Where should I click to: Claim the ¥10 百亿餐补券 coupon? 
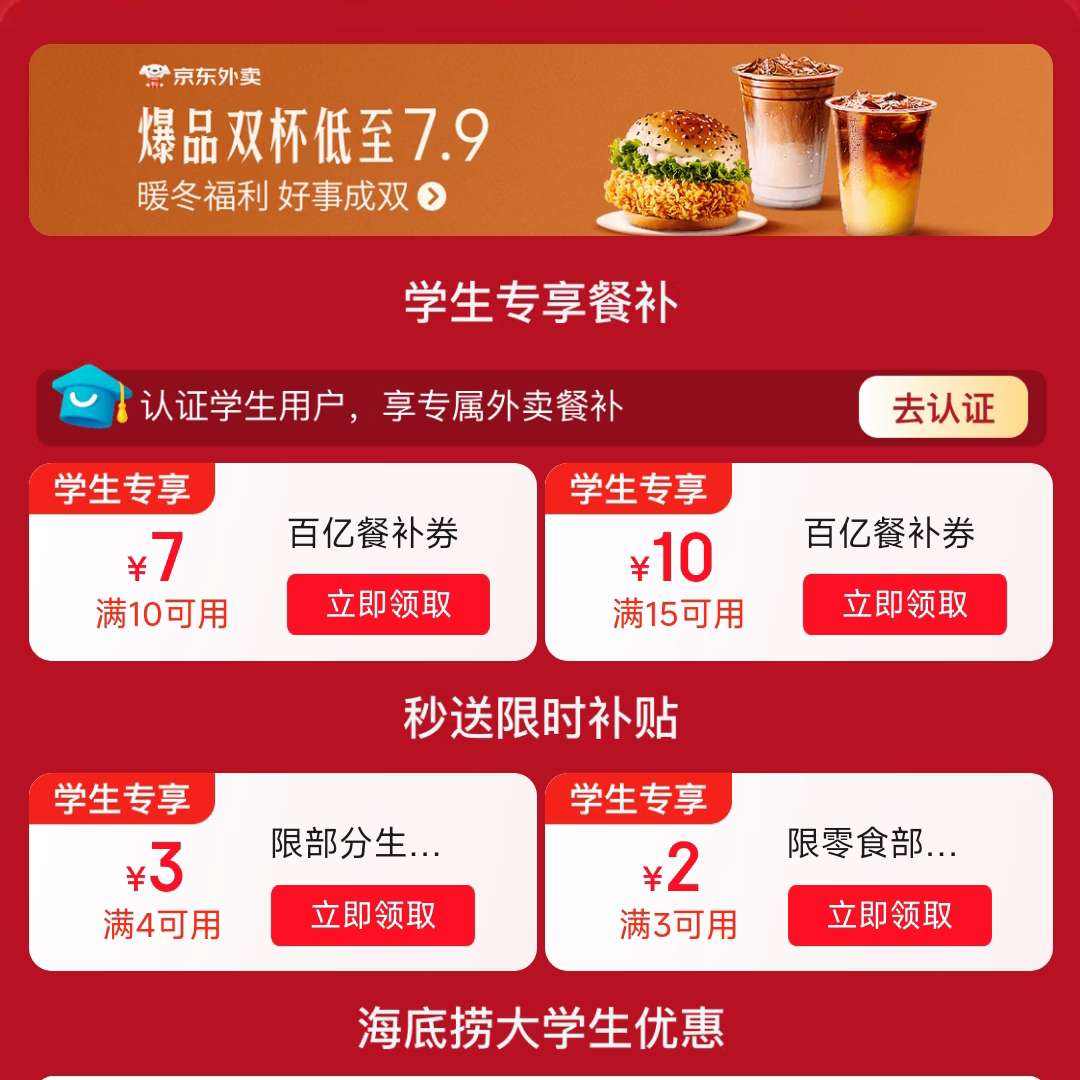904,604
